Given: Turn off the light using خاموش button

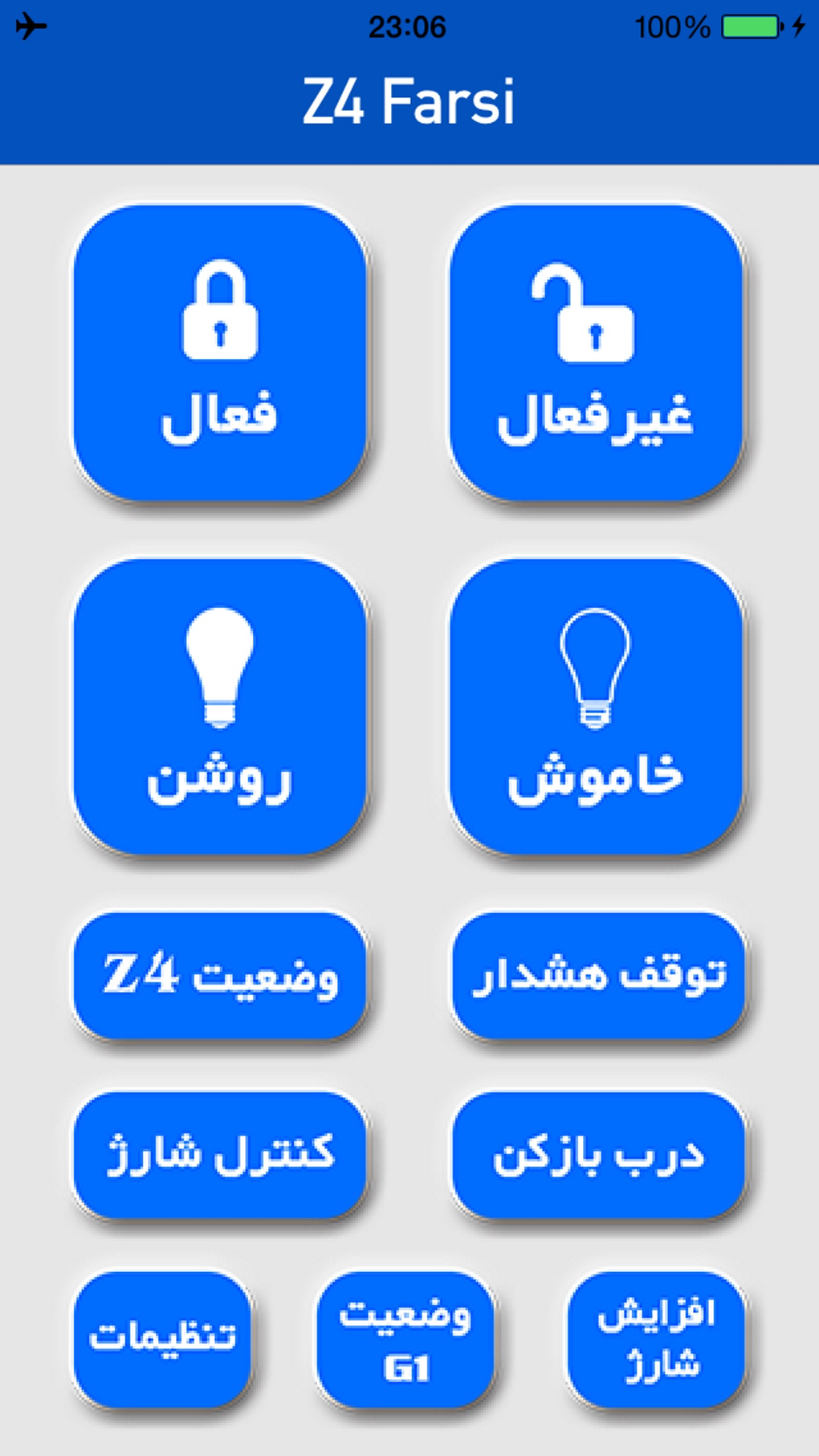Looking at the screenshot, I should click(594, 777).
